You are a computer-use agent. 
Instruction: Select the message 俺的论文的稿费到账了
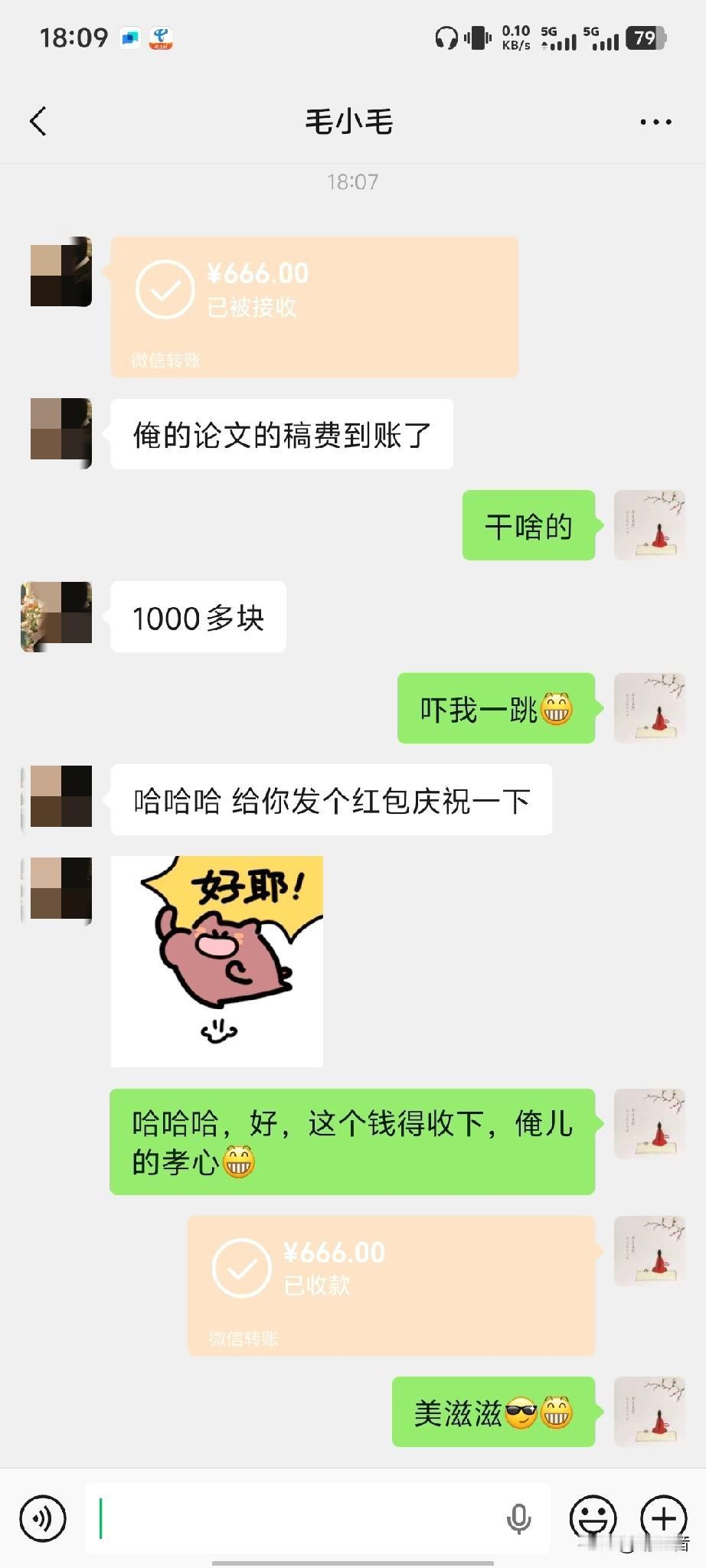click(x=280, y=433)
